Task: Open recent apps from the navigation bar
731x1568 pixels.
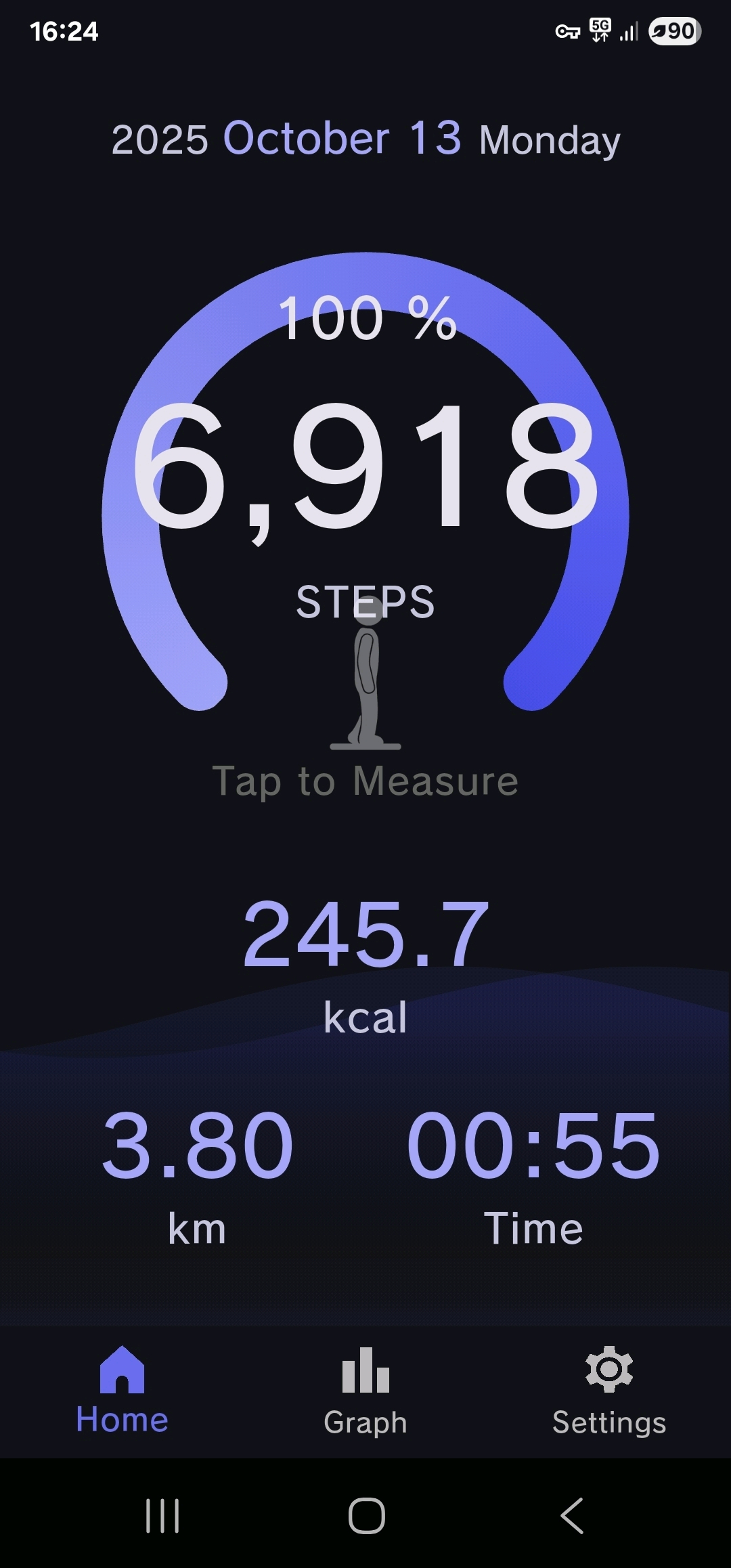Action: click(x=162, y=1515)
